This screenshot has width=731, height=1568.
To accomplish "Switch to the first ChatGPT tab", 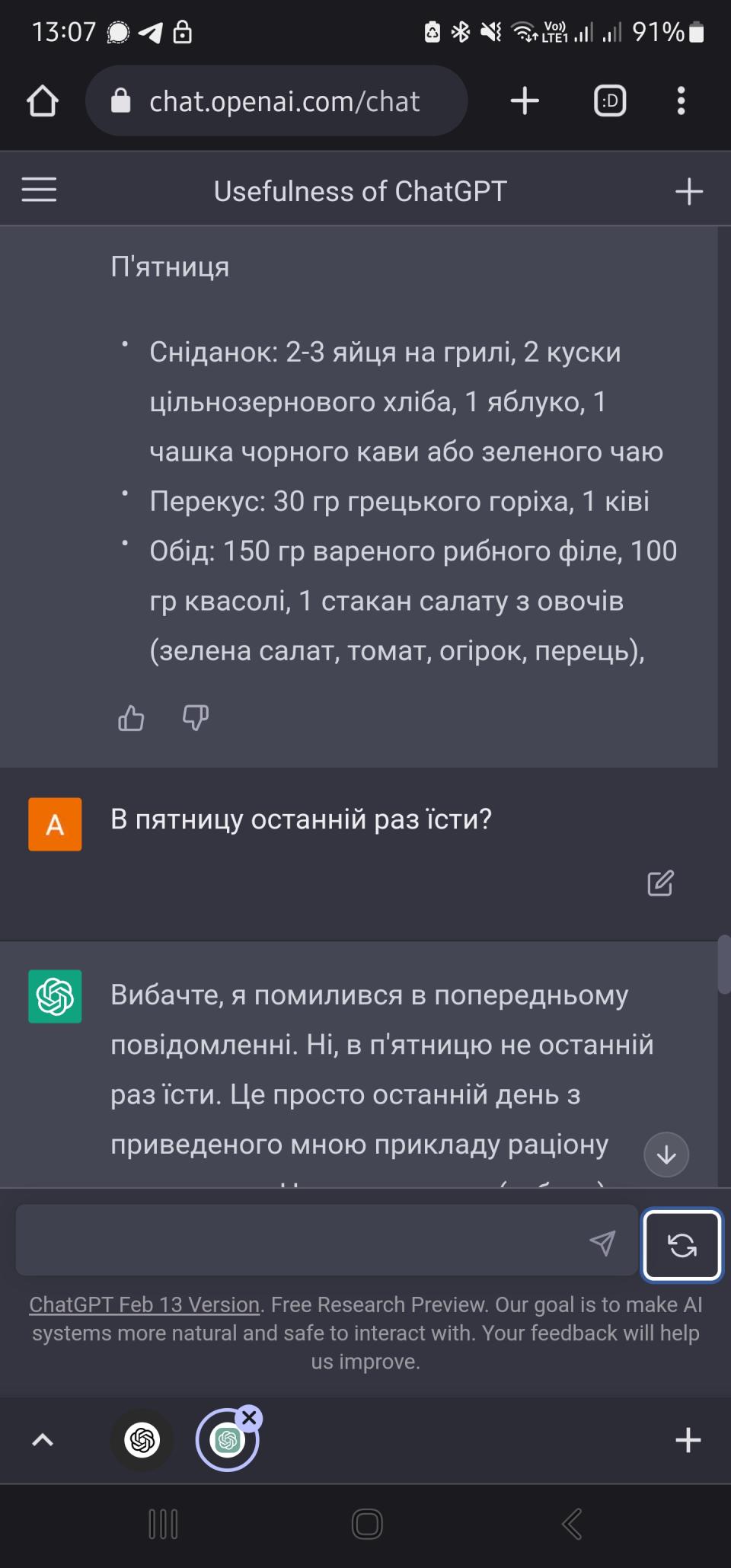I will click(x=142, y=1440).
